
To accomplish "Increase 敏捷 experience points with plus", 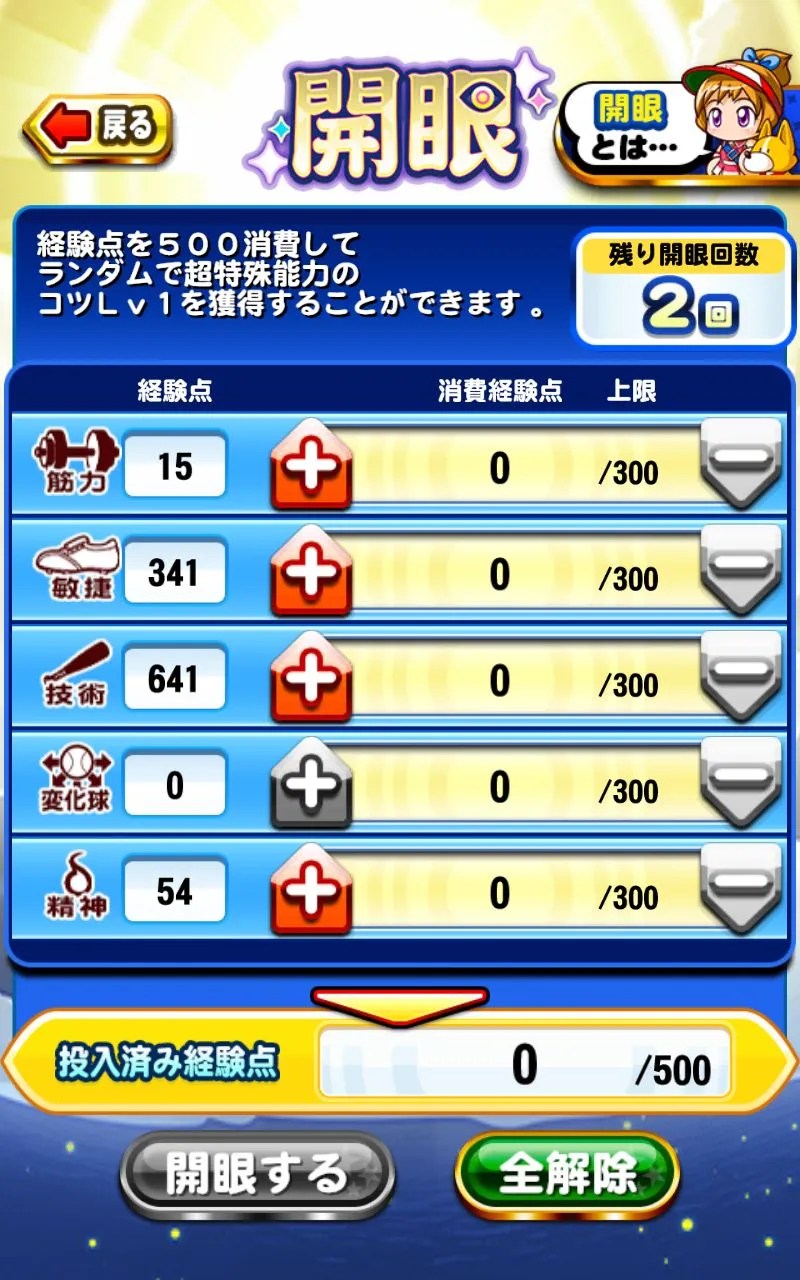I will (311, 573).
